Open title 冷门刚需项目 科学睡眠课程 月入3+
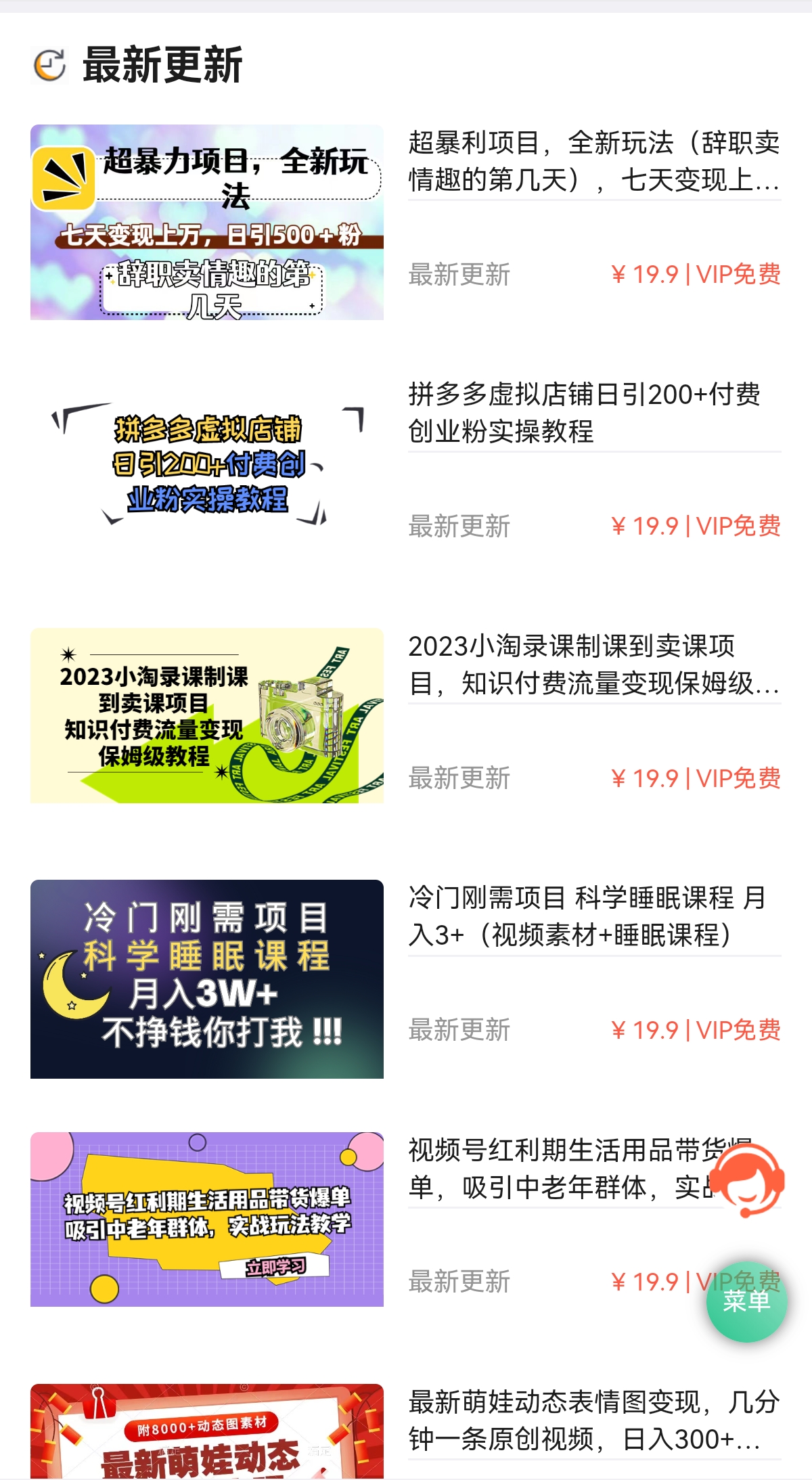 pyautogui.click(x=587, y=917)
